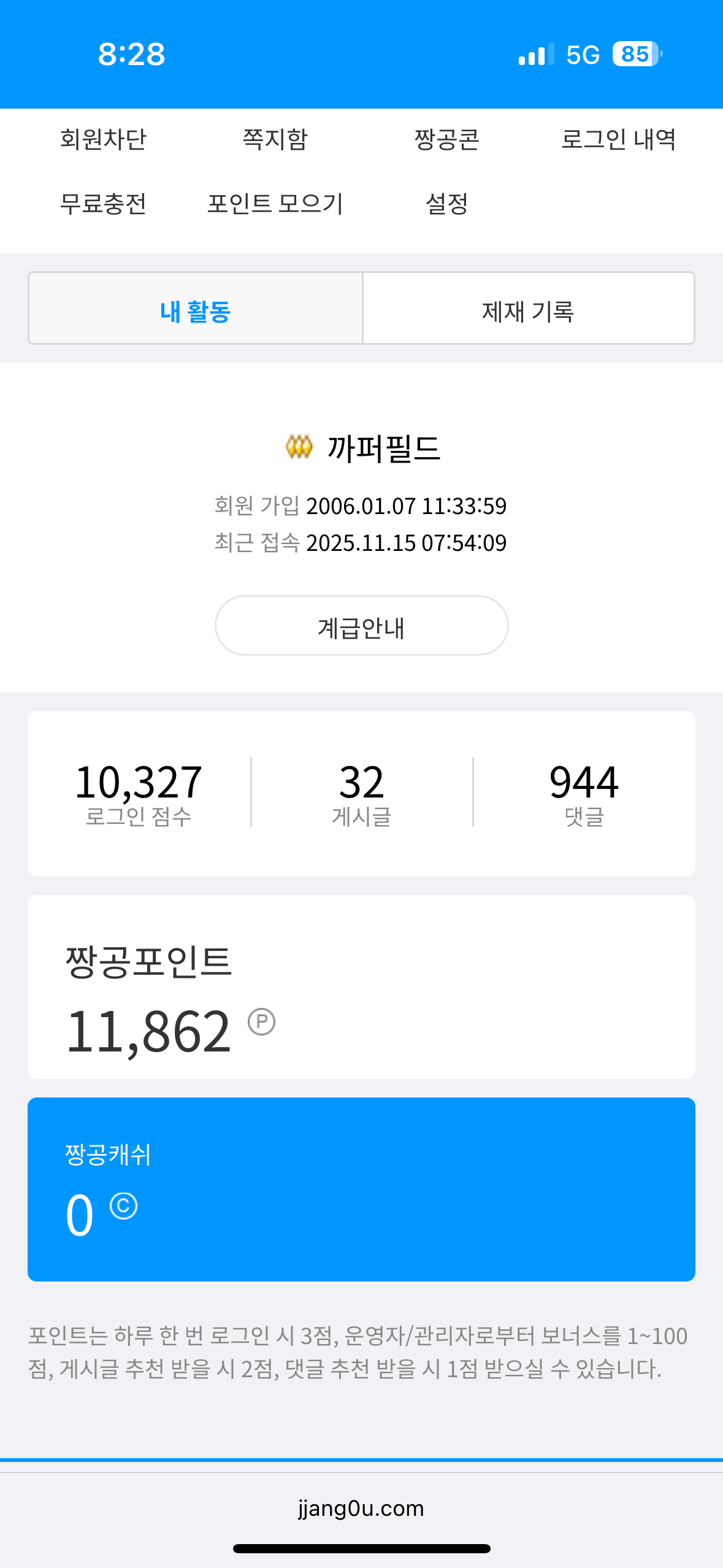Open 회원차단 (member block) menu
The image size is (723, 1568).
[103, 139]
